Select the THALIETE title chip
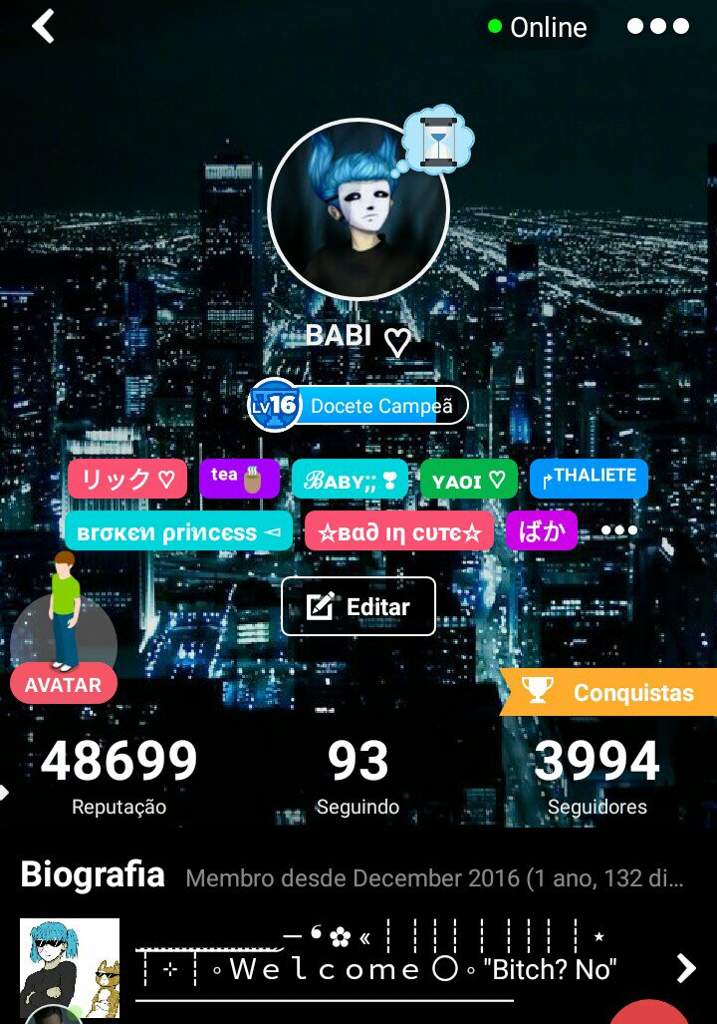This screenshot has height=1024, width=717. point(589,477)
